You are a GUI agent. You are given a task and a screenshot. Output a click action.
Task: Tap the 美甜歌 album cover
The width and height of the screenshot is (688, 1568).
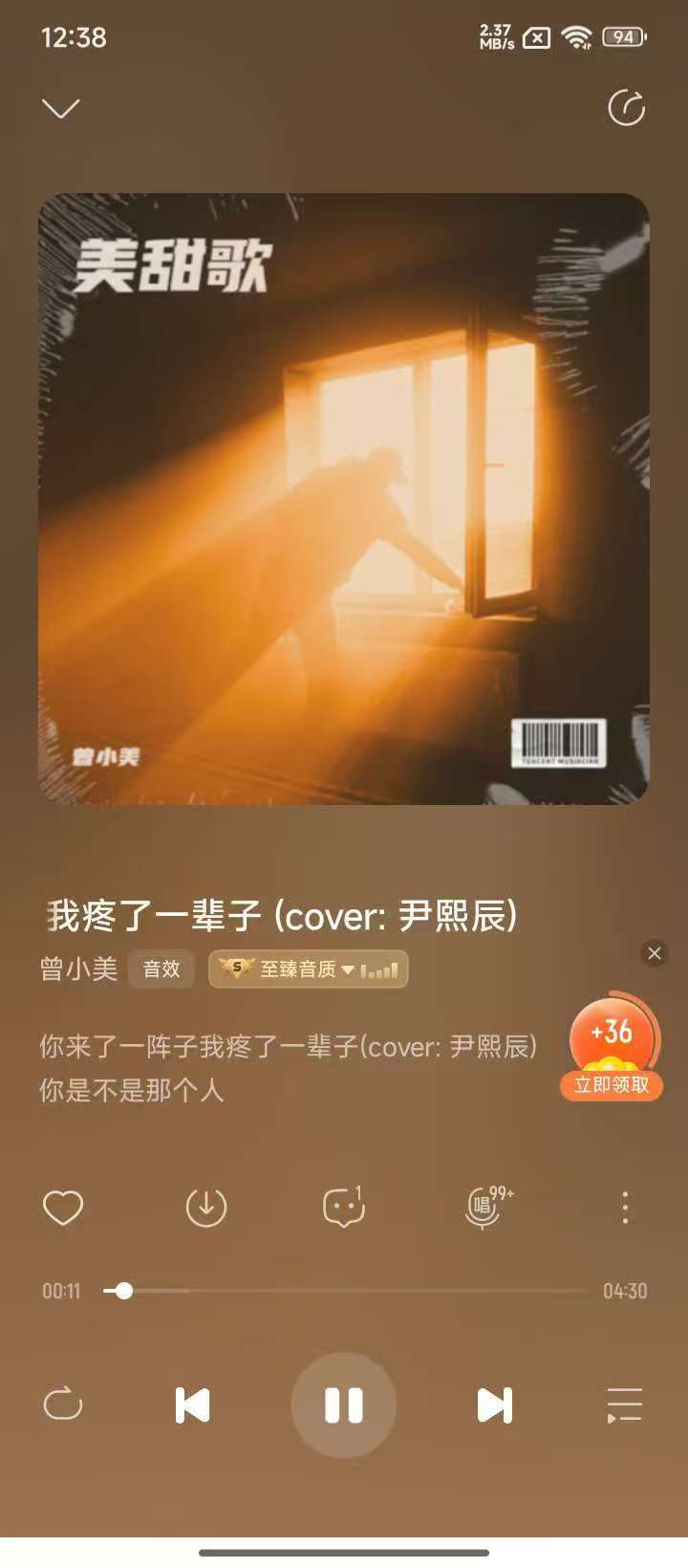pos(344,499)
